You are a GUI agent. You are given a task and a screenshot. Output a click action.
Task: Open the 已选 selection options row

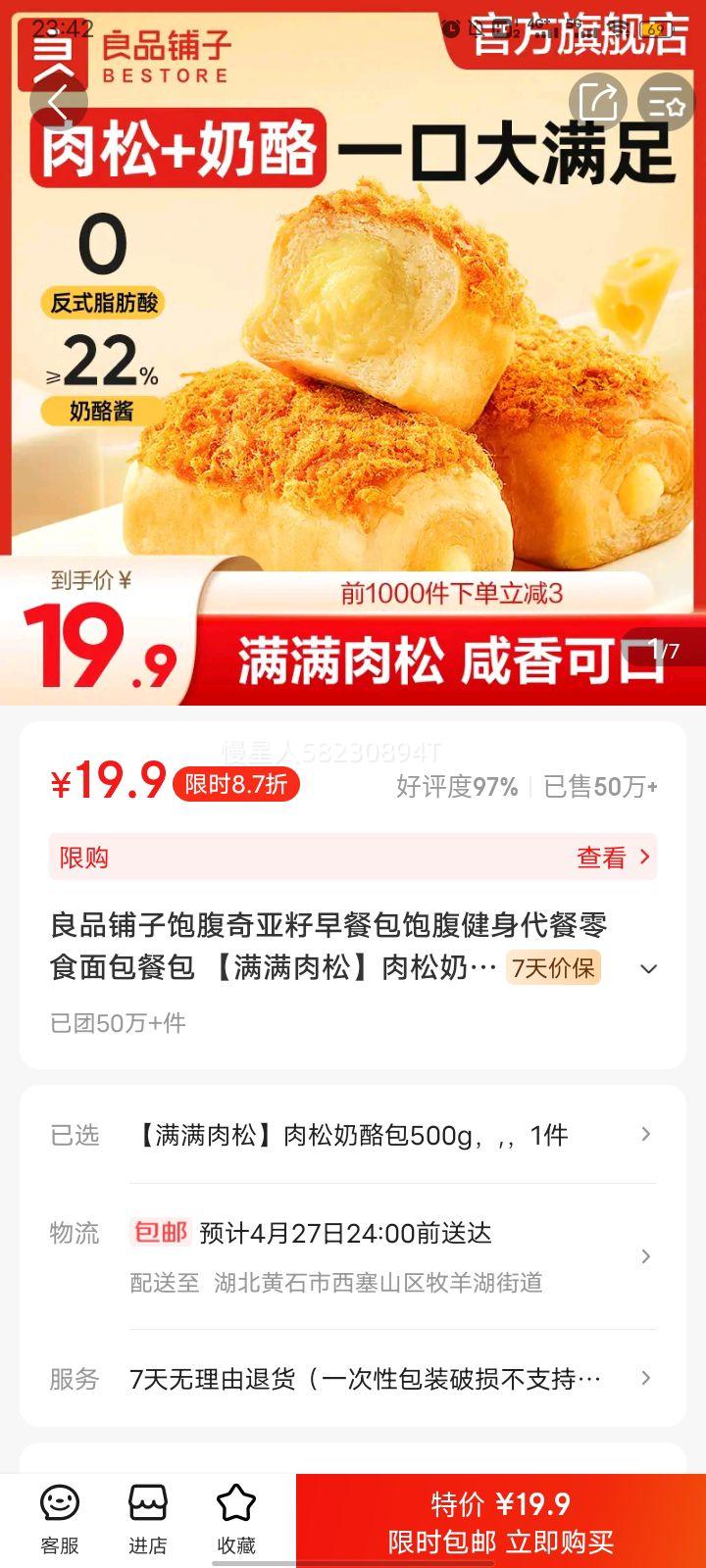coord(353,1134)
